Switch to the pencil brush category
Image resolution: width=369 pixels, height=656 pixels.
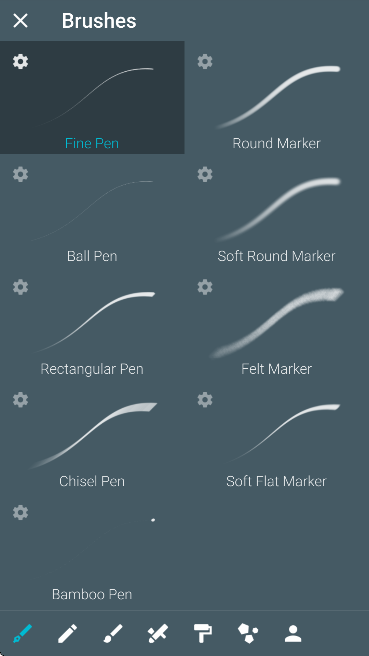[x=67, y=633]
